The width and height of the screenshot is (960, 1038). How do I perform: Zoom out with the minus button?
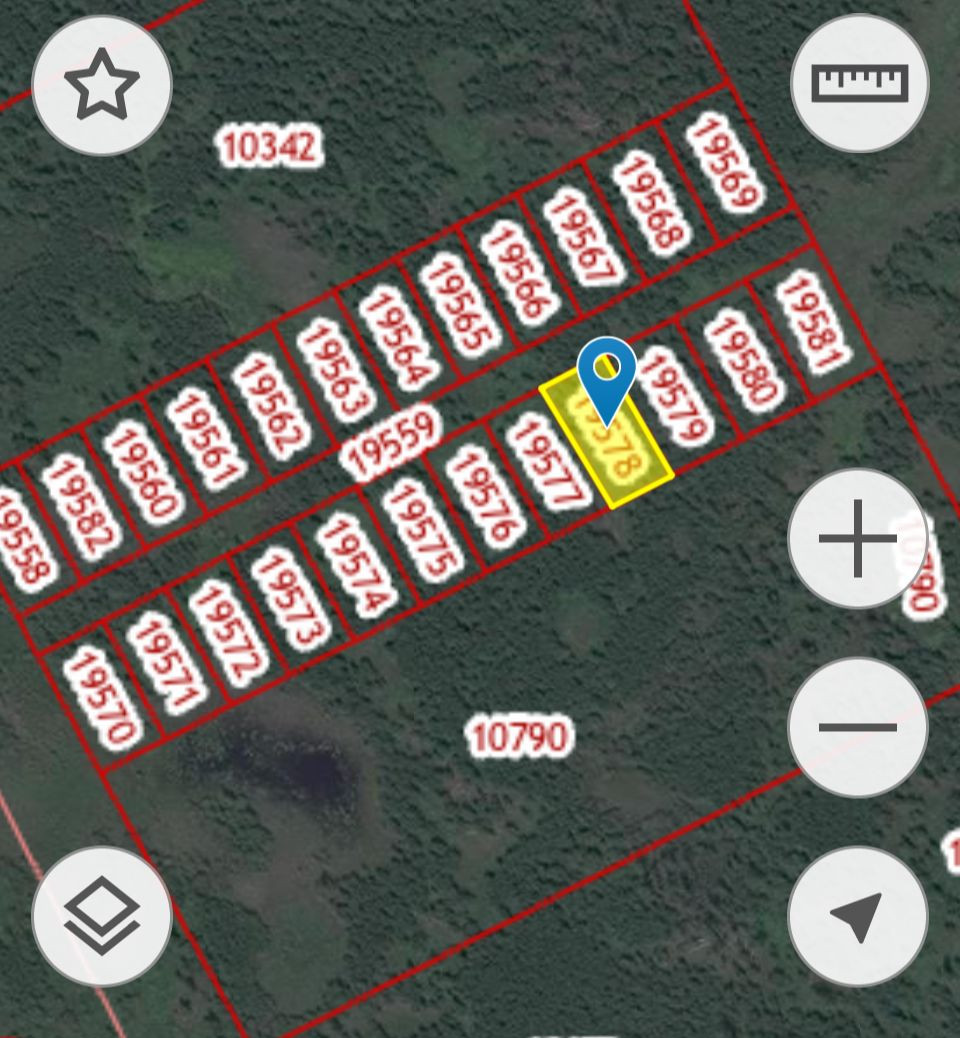coord(858,727)
